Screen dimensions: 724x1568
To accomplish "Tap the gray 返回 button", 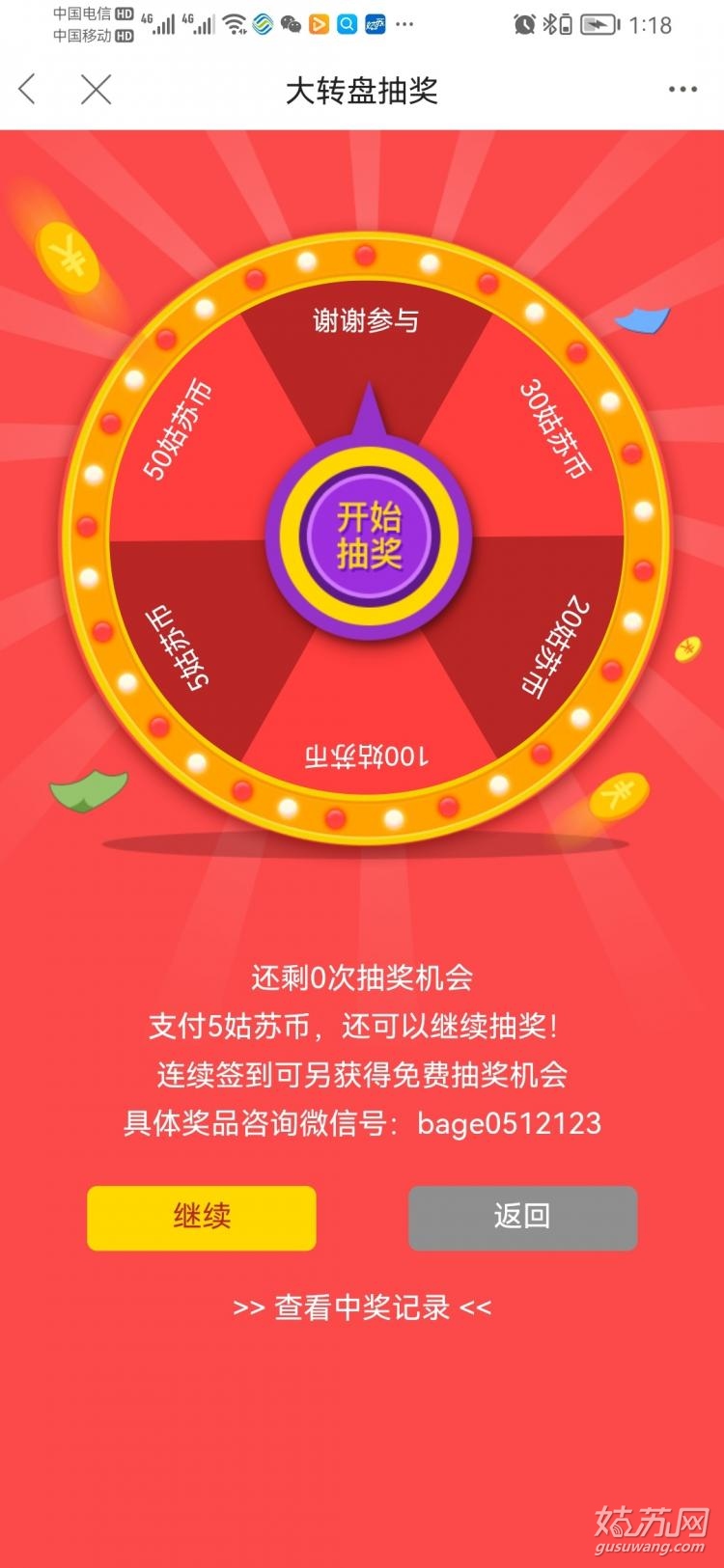I will tap(522, 1218).
